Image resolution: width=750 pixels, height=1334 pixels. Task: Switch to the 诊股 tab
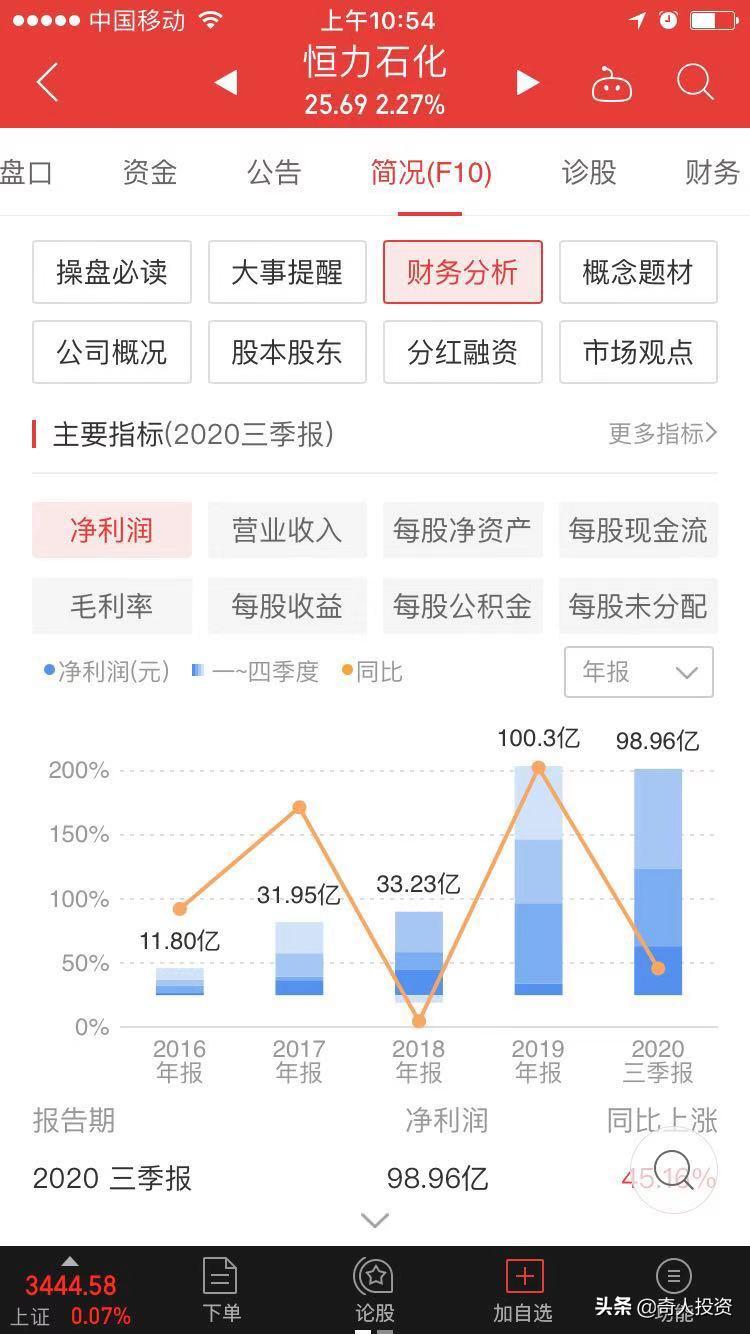[588, 172]
